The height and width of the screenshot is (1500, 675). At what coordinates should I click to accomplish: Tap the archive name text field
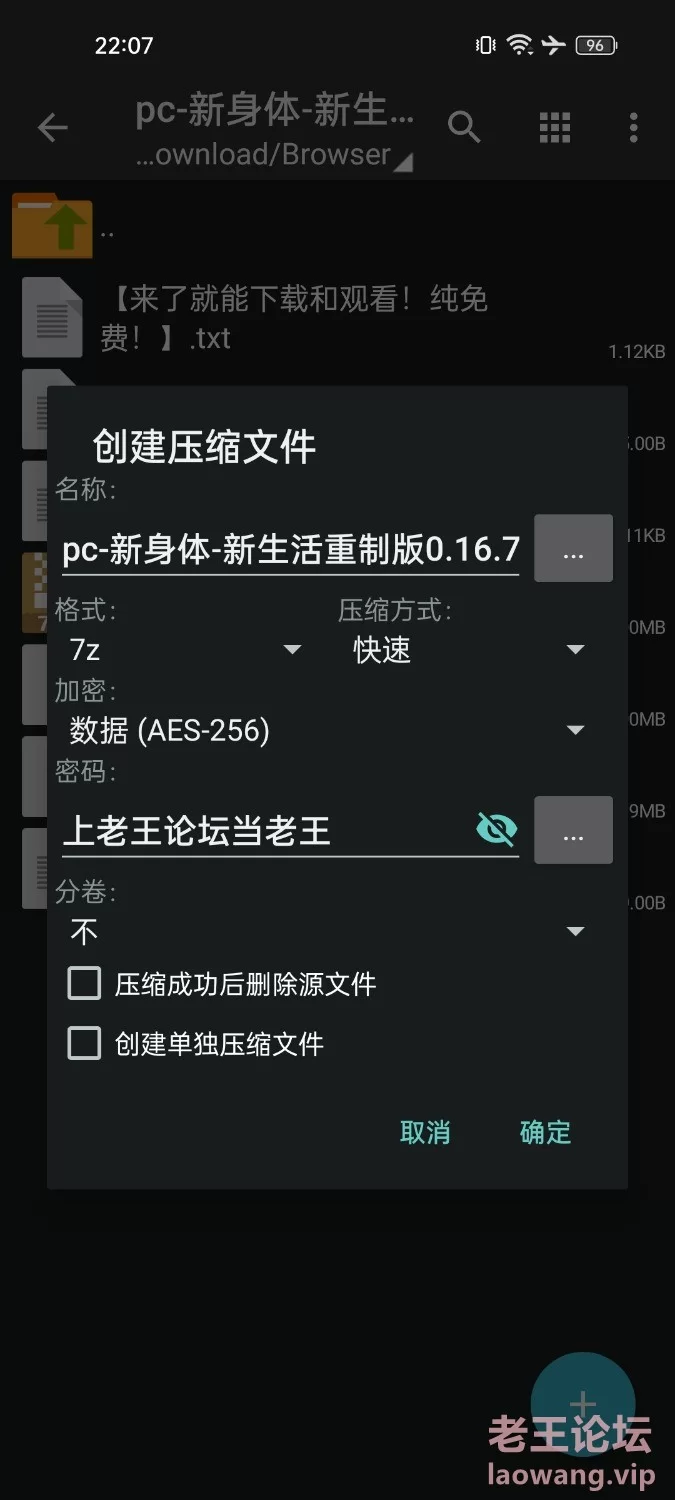290,549
